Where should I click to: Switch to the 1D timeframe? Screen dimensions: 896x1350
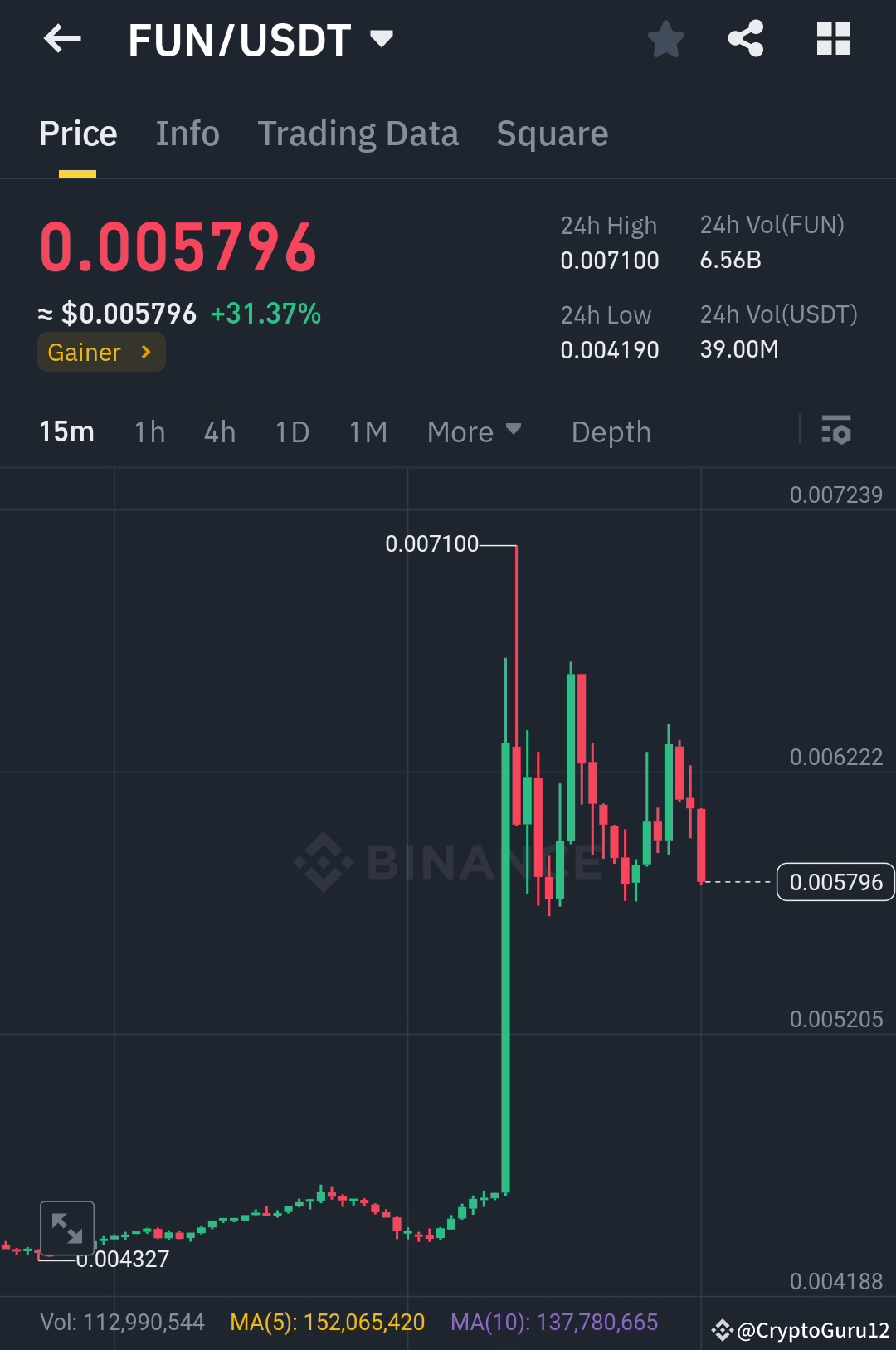[x=291, y=431]
